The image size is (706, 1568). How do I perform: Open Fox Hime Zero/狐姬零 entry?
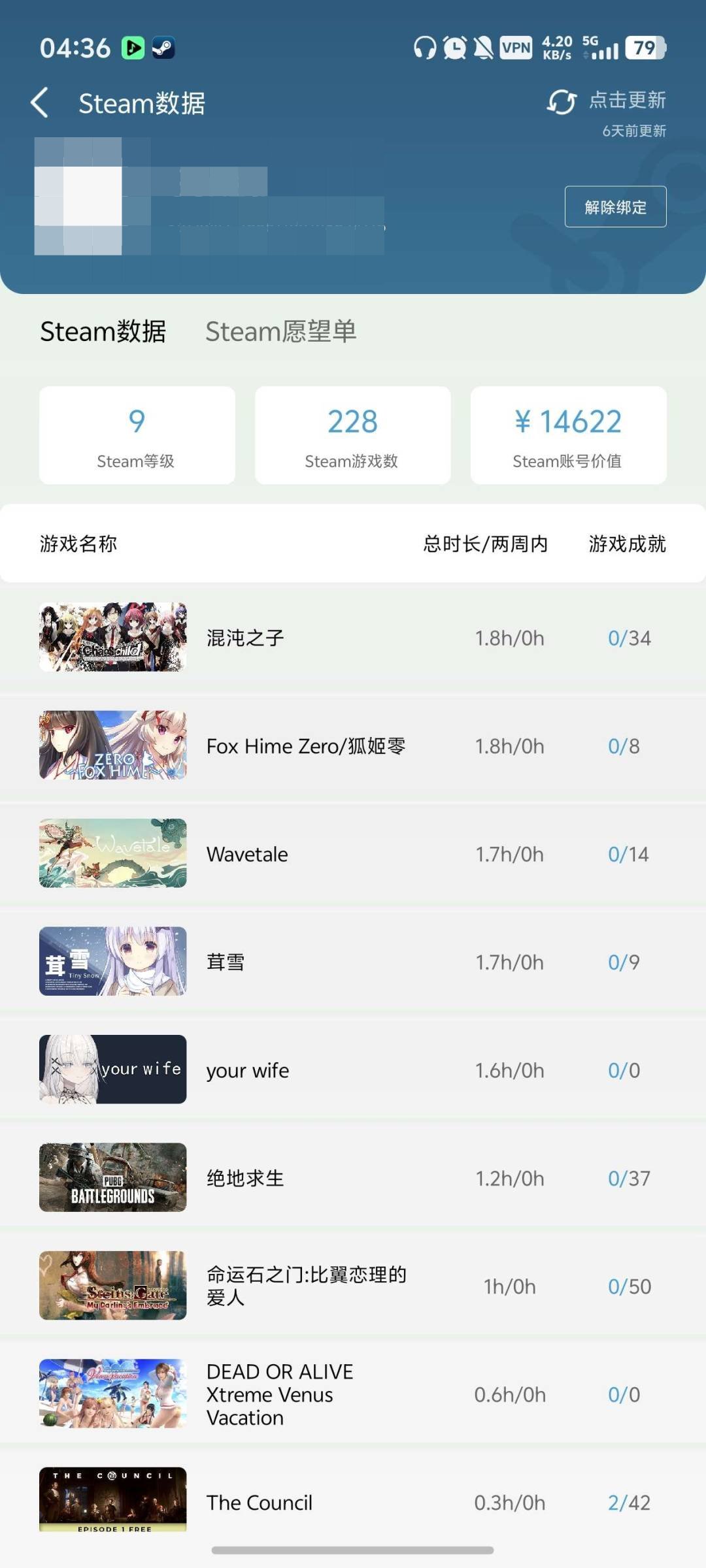pyautogui.click(x=353, y=746)
